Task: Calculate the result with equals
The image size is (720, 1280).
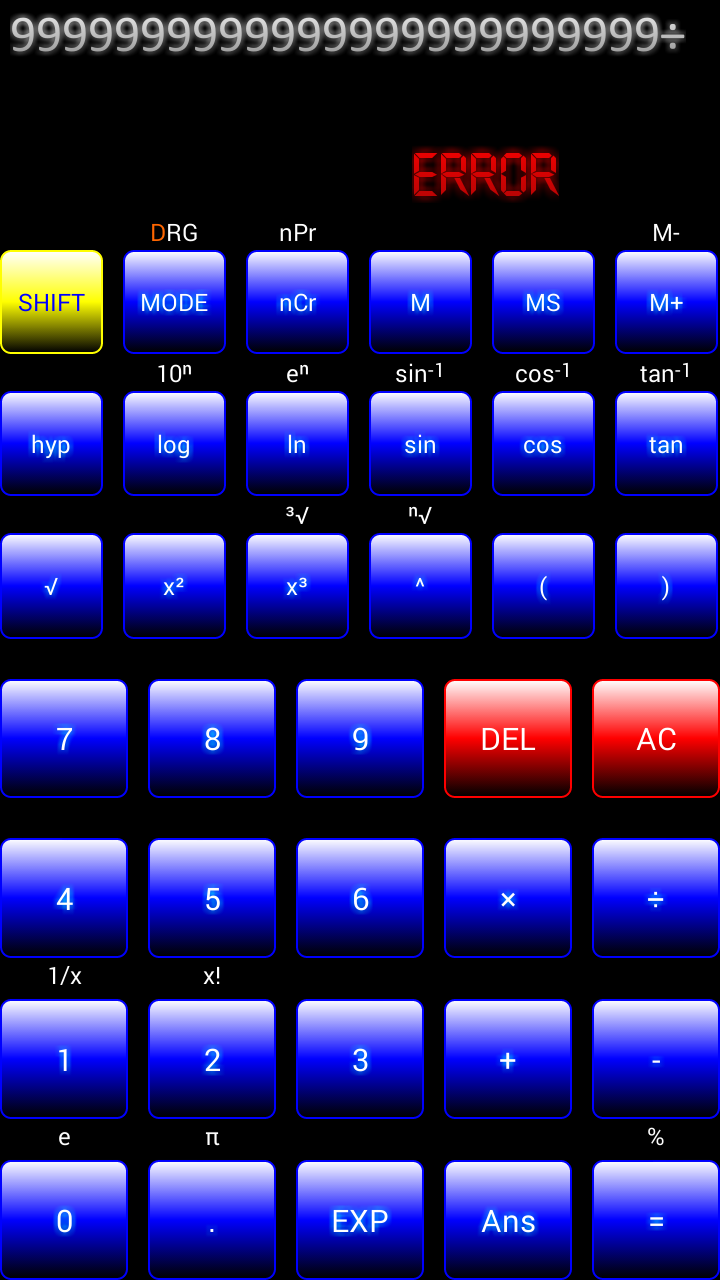Action: 656,1221
